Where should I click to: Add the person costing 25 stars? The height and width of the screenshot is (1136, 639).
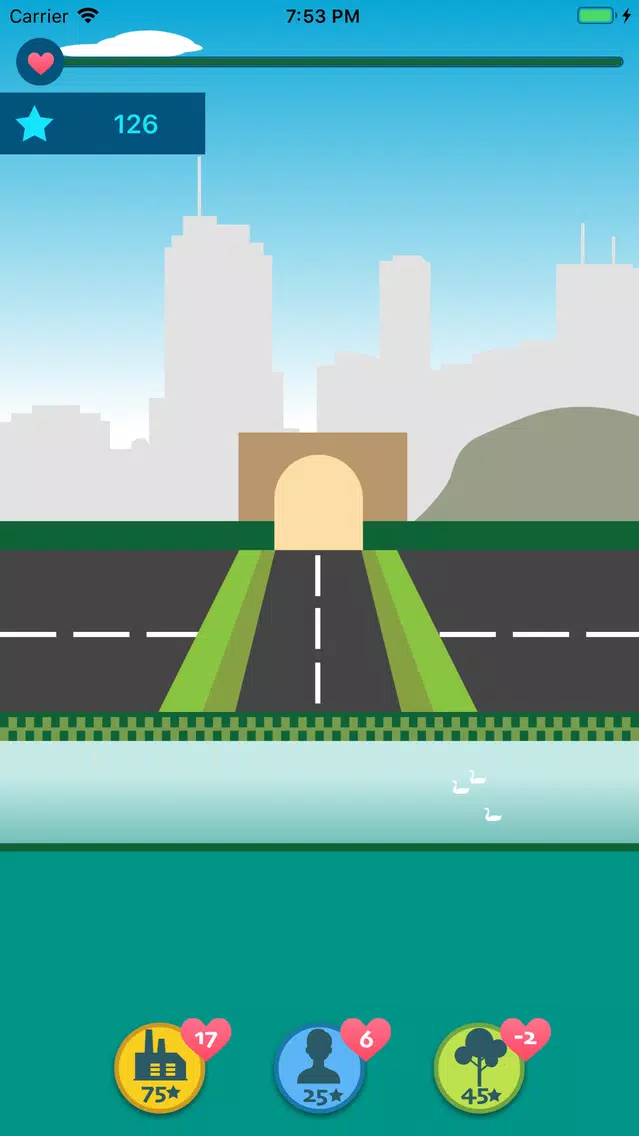(x=320, y=1068)
